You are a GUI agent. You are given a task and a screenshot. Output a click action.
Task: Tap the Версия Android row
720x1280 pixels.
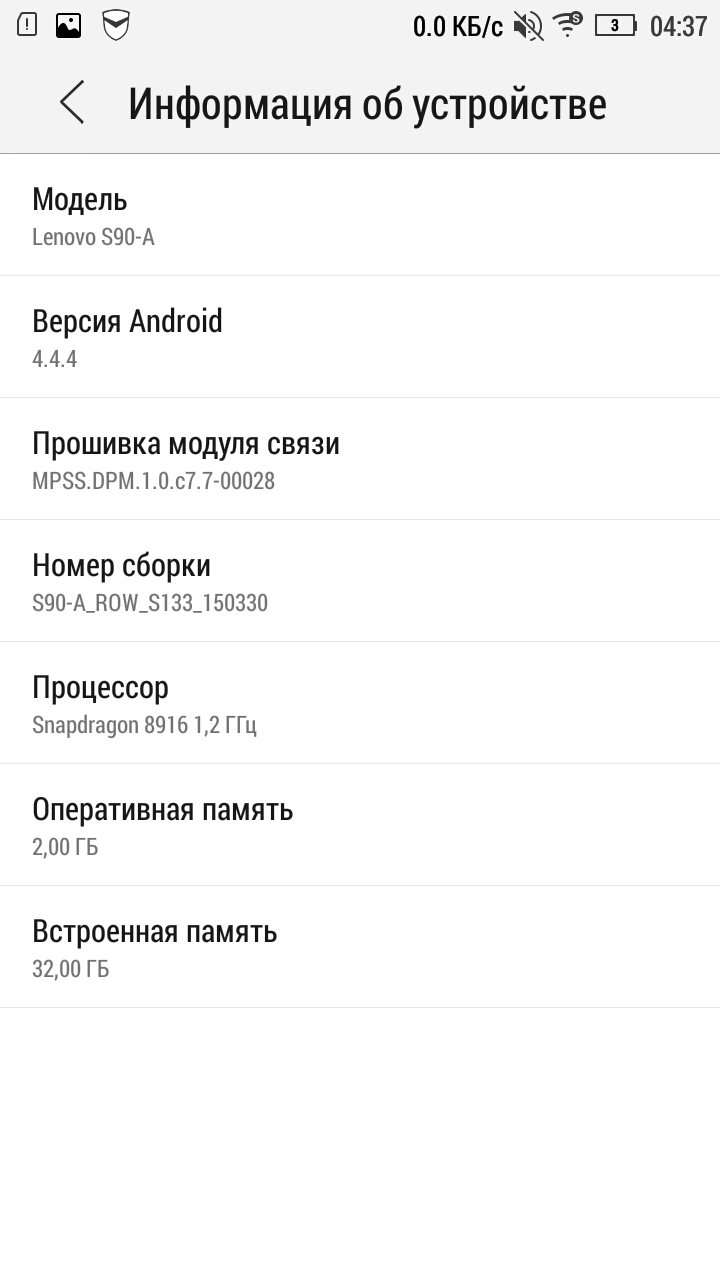click(x=360, y=337)
